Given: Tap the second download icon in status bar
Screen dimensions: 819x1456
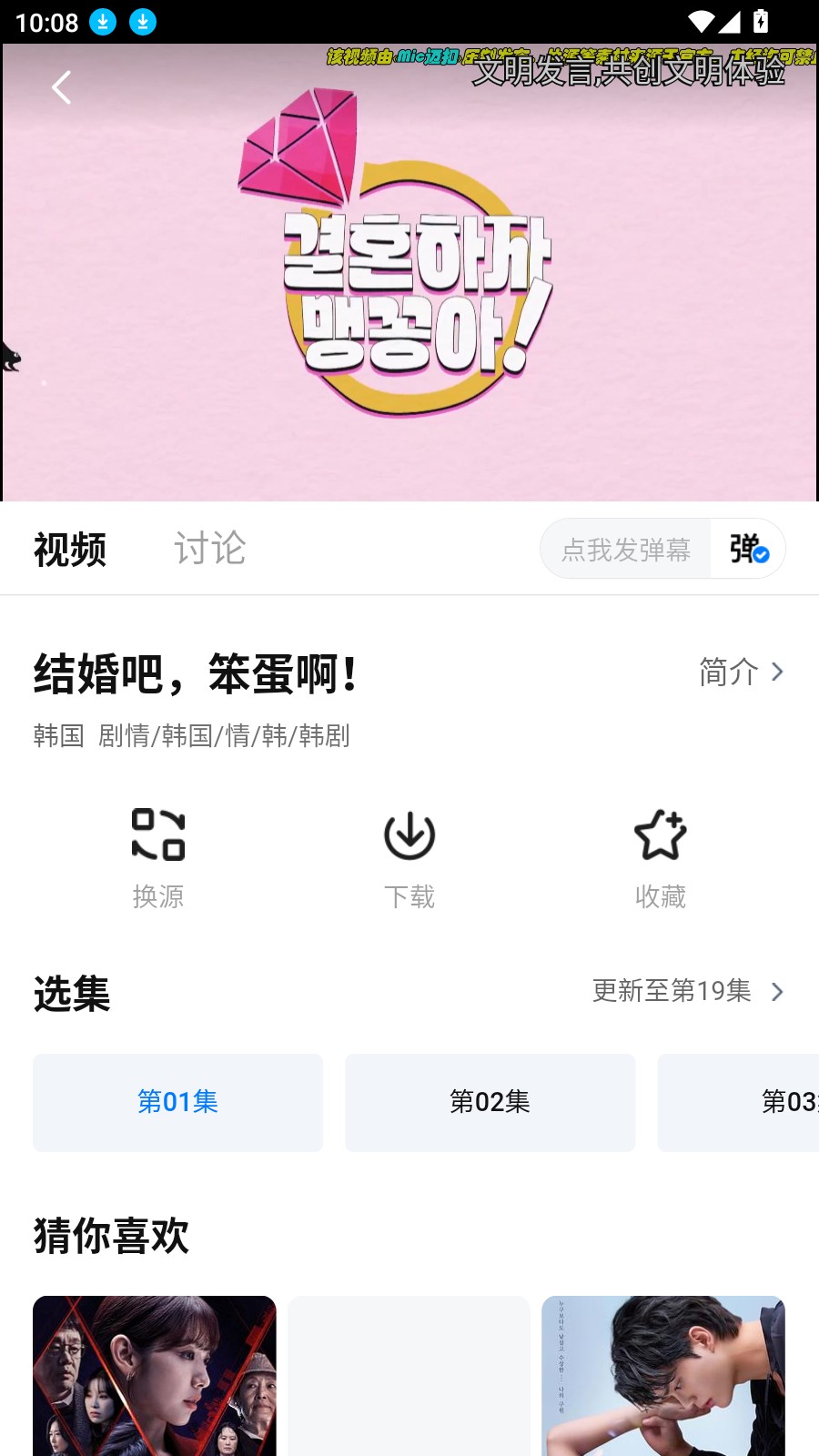Looking at the screenshot, I should [142, 22].
